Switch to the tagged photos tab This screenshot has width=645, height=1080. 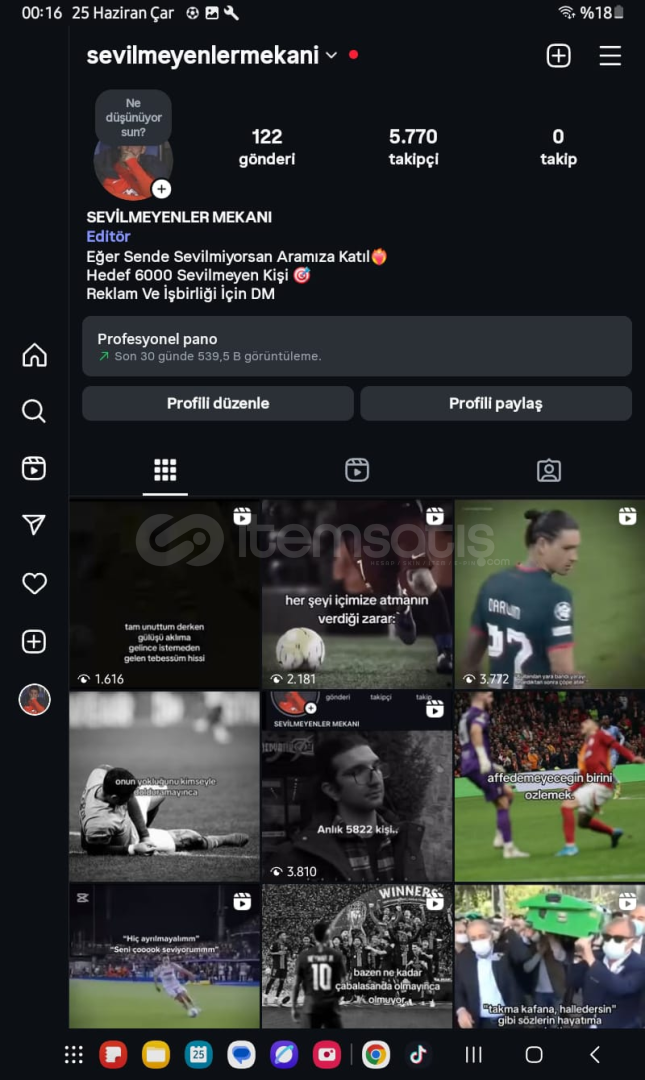(x=549, y=470)
